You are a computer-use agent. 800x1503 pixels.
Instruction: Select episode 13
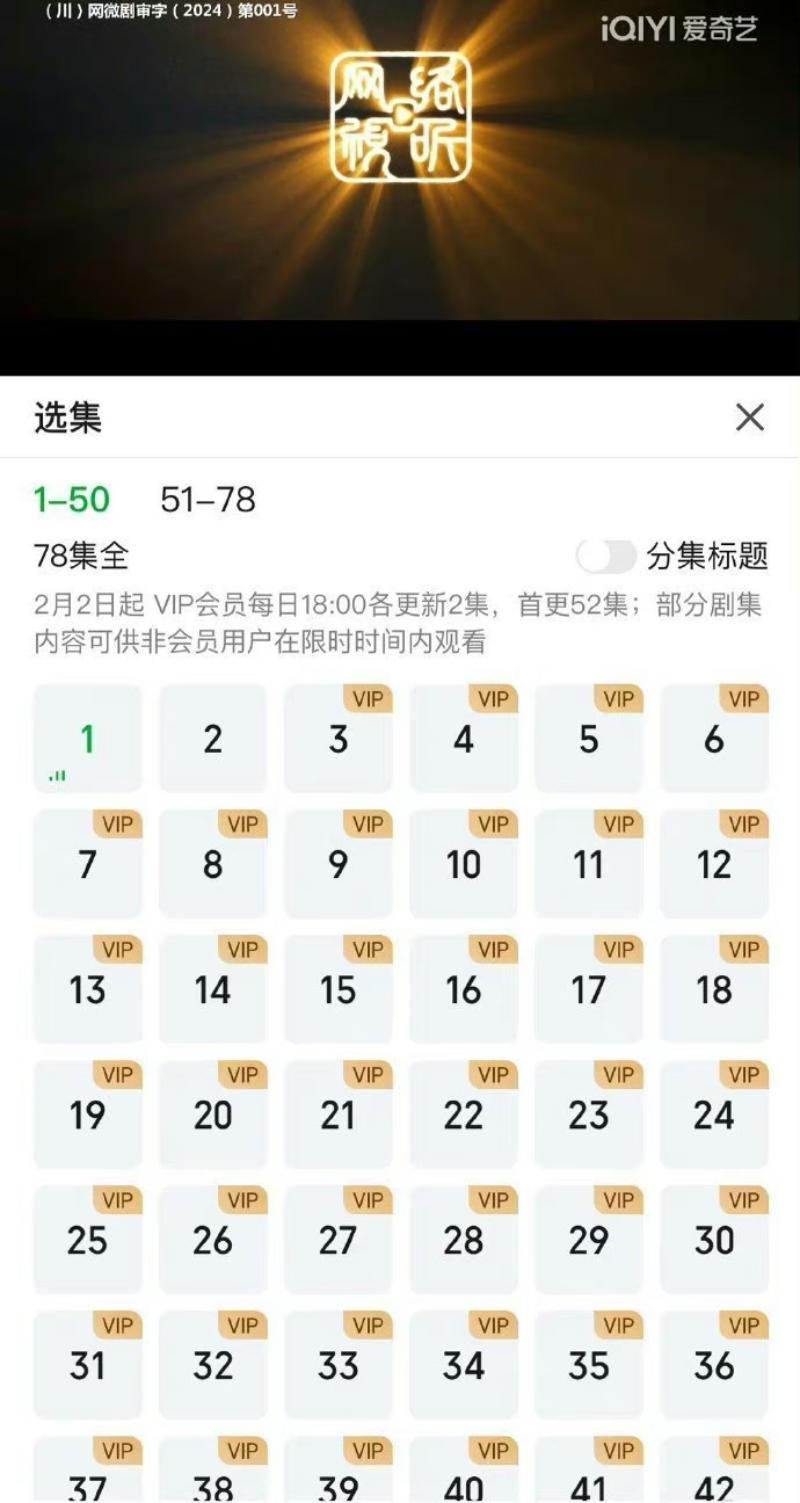tap(87, 990)
